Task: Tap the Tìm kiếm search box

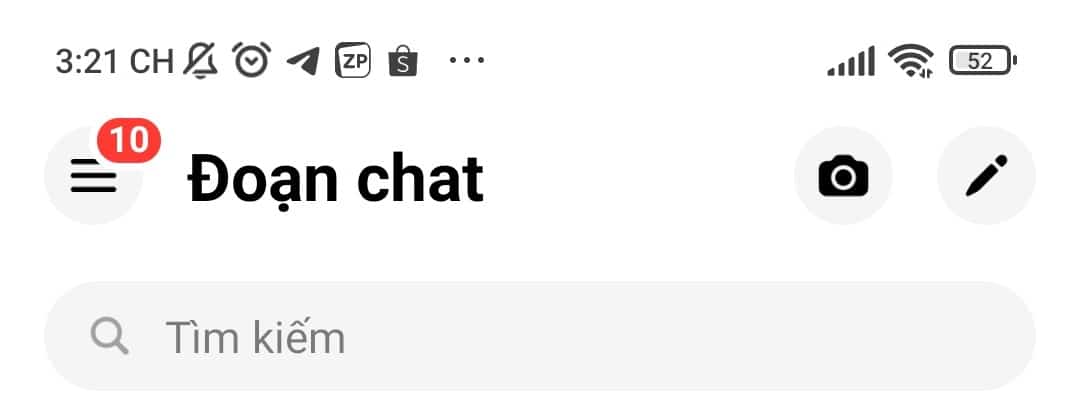Action: [x=540, y=337]
